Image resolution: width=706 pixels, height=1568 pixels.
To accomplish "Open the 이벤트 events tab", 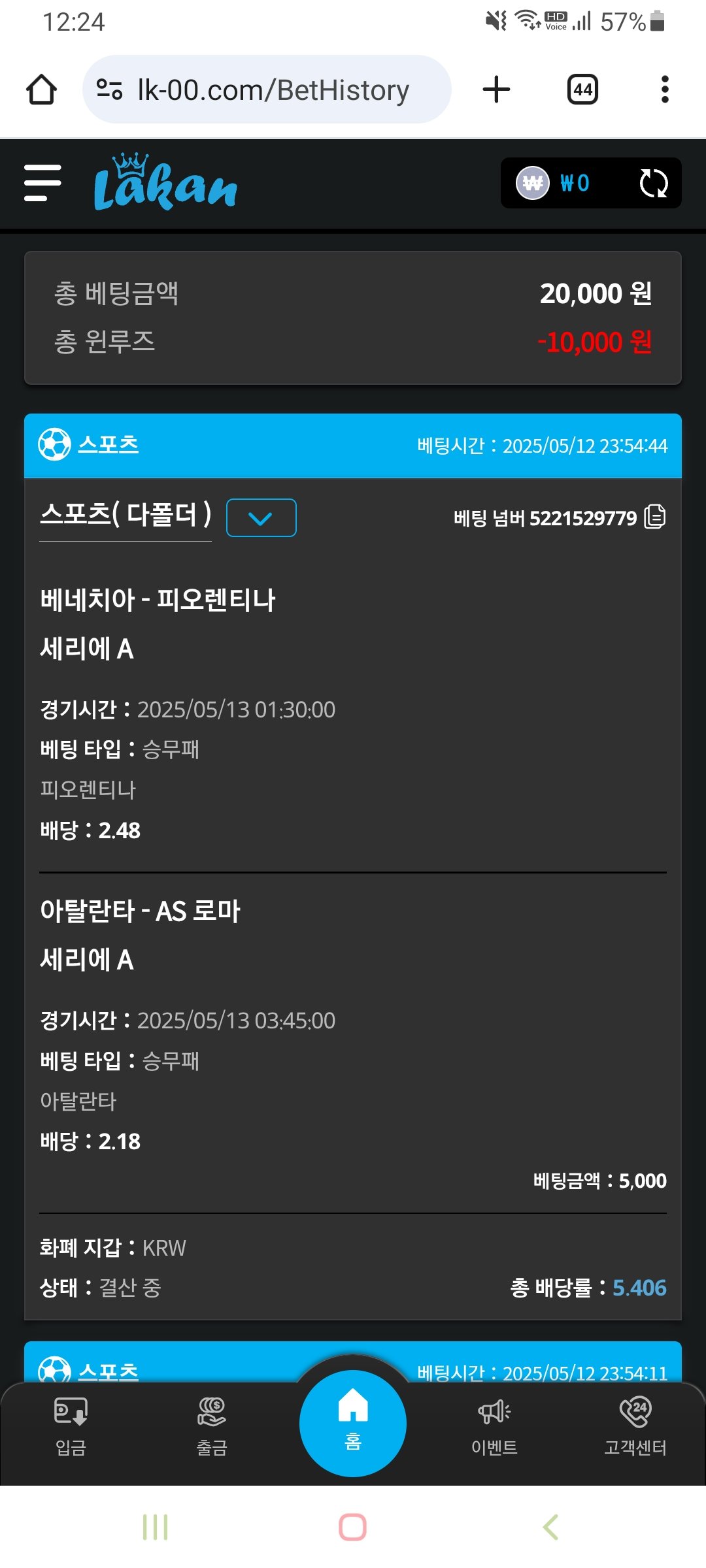I will [x=494, y=1426].
